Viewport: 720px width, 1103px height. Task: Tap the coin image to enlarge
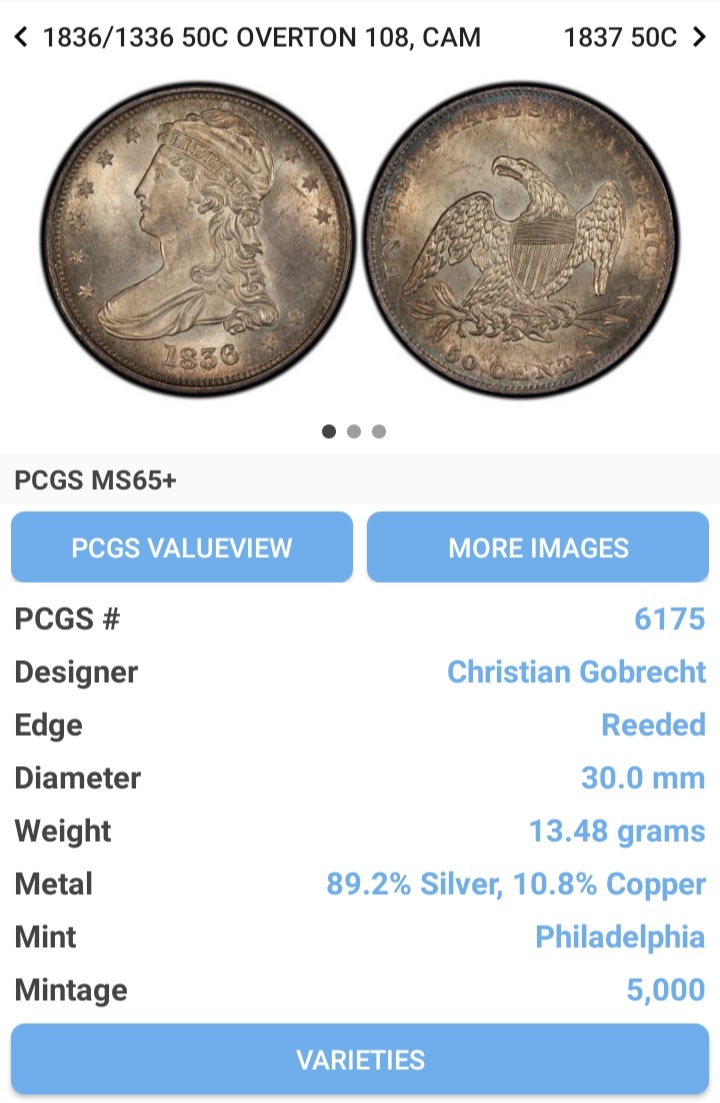360,240
